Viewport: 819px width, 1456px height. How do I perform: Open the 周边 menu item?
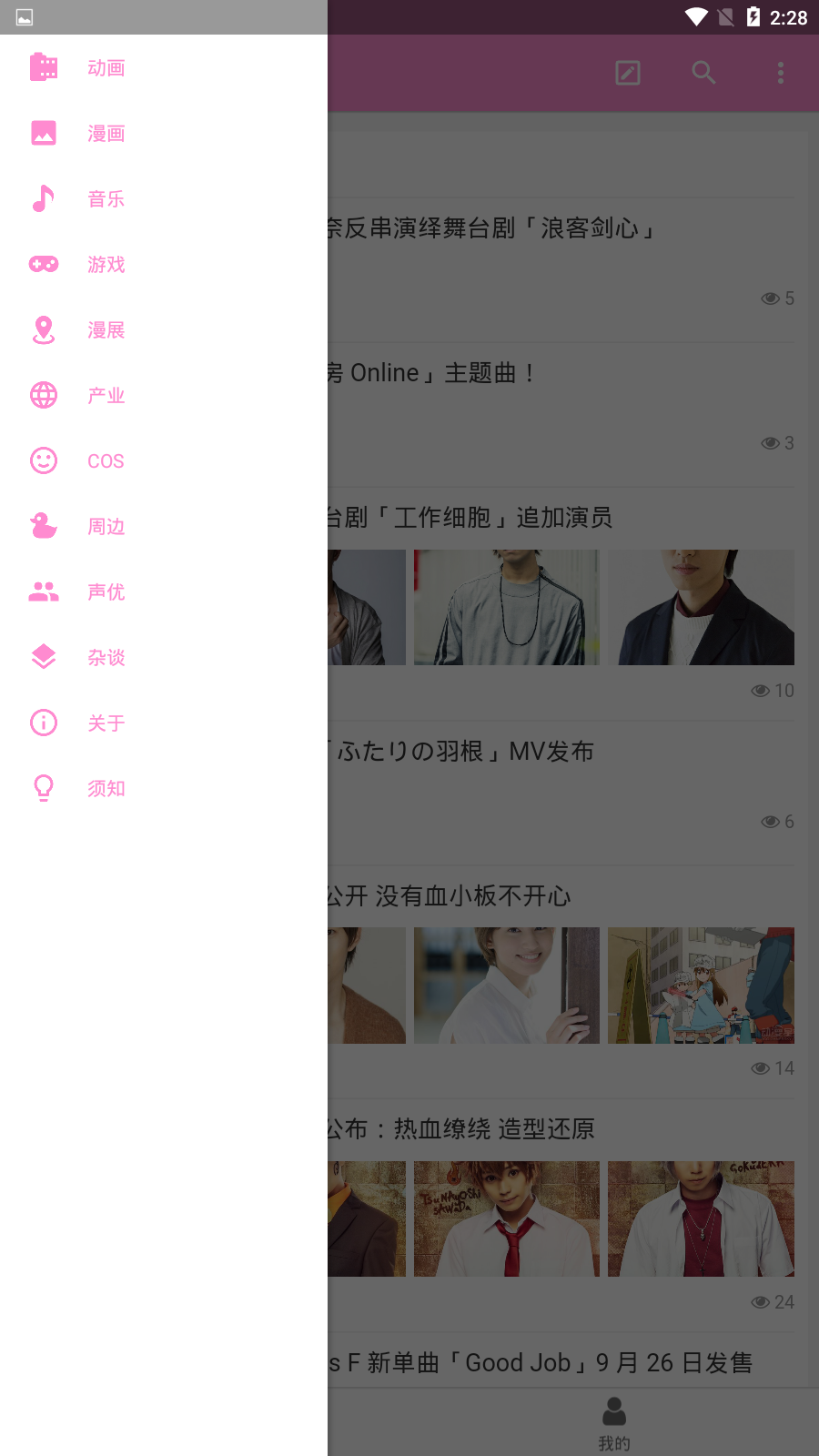tap(106, 527)
